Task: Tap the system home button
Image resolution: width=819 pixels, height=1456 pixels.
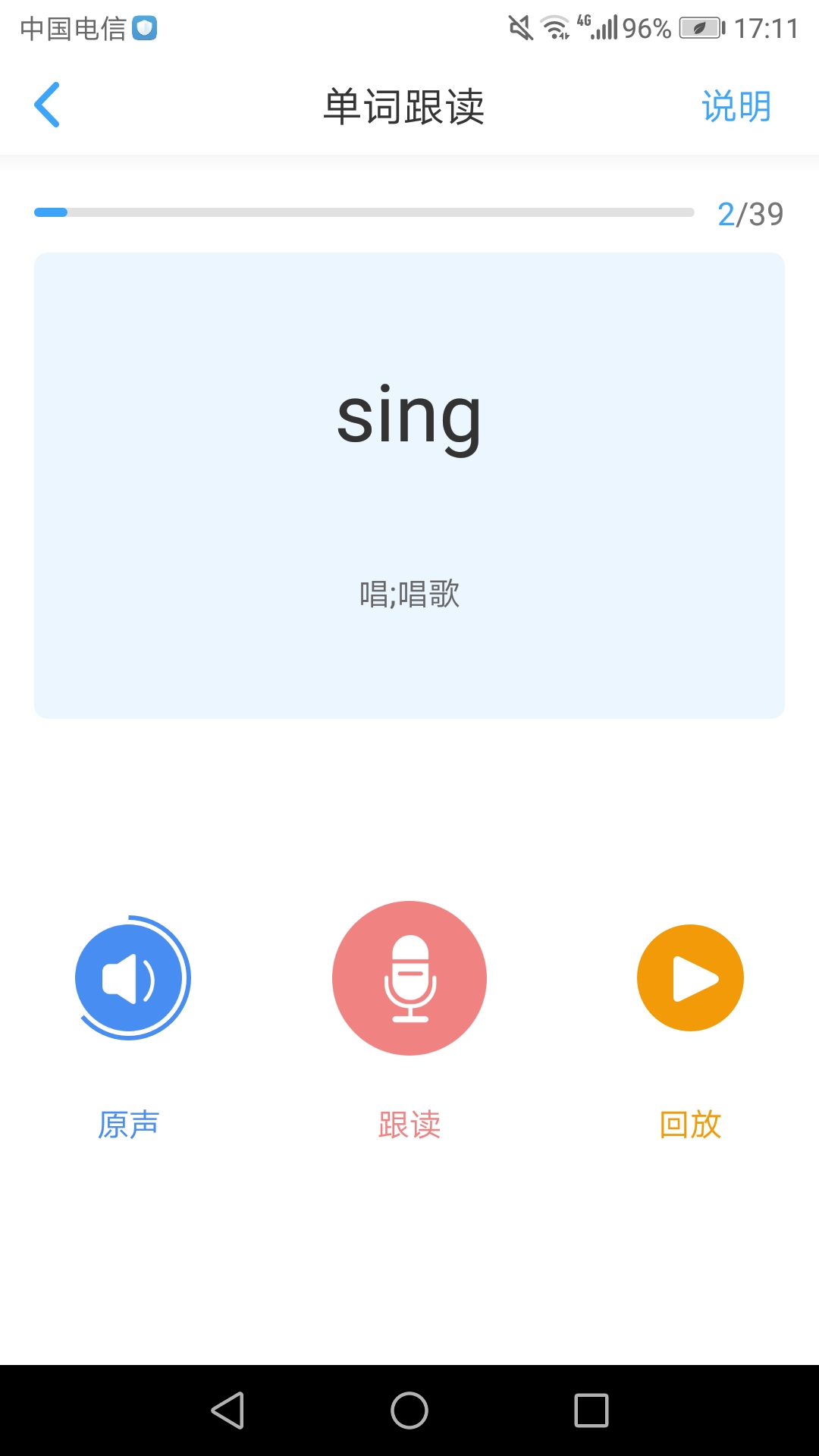Action: [x=409, y=1410]
